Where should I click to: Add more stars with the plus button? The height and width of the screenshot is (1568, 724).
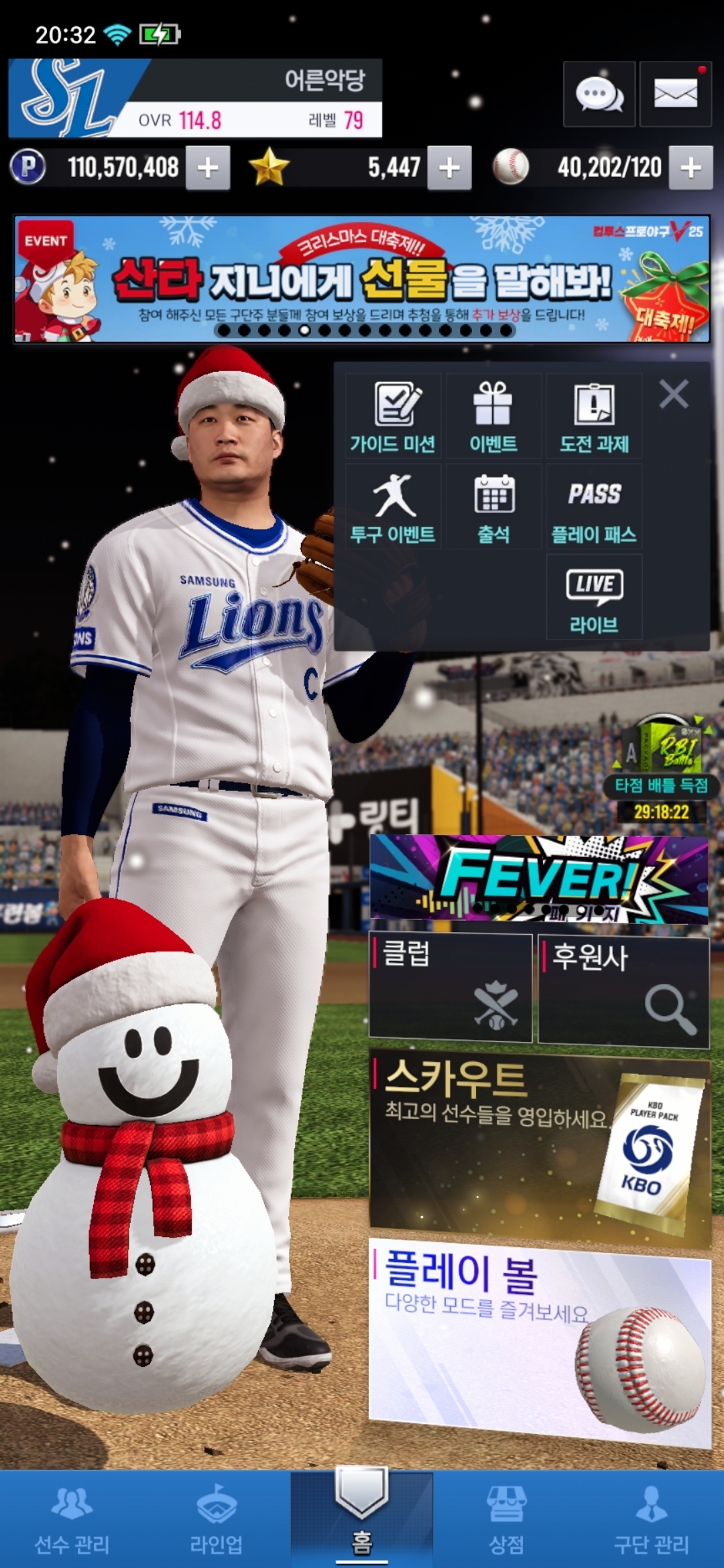pyautogui.click(x=449, y=168)
